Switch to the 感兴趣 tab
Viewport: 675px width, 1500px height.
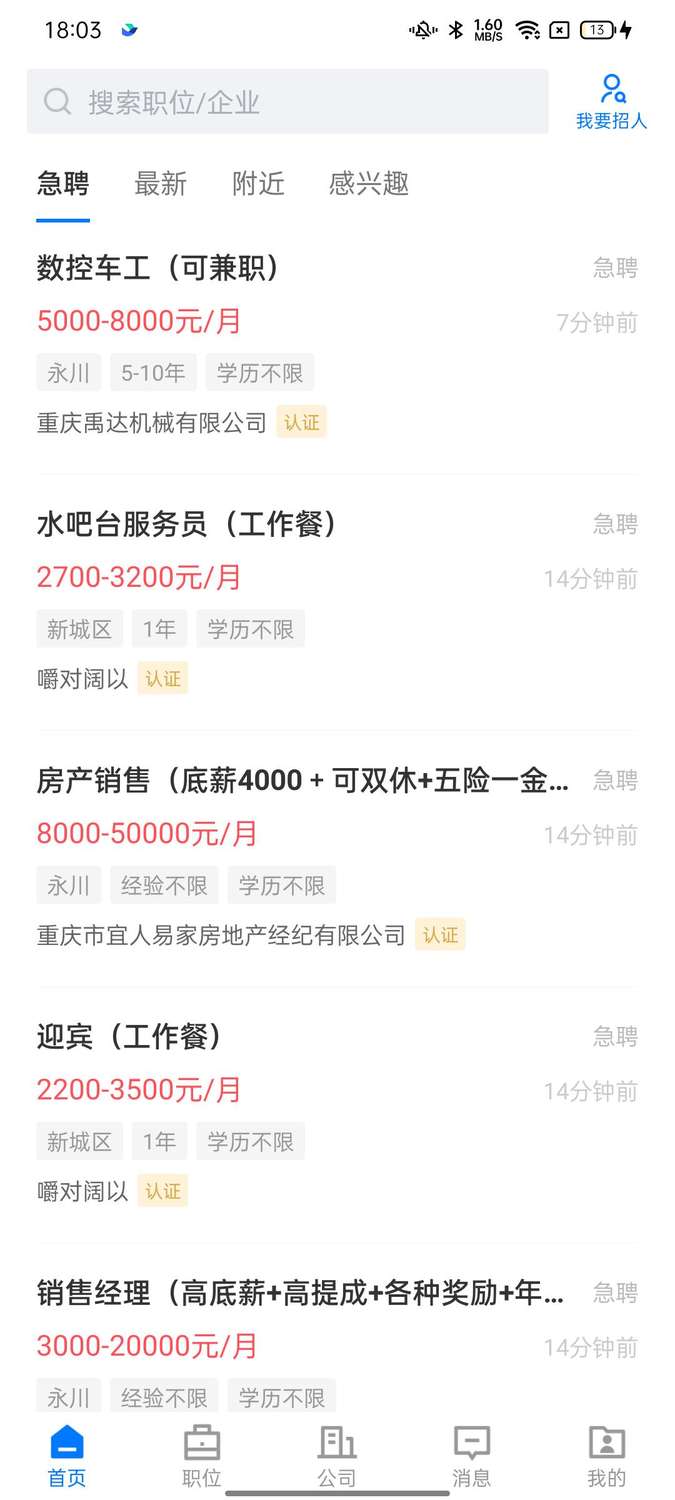click(x=369, y=184)
